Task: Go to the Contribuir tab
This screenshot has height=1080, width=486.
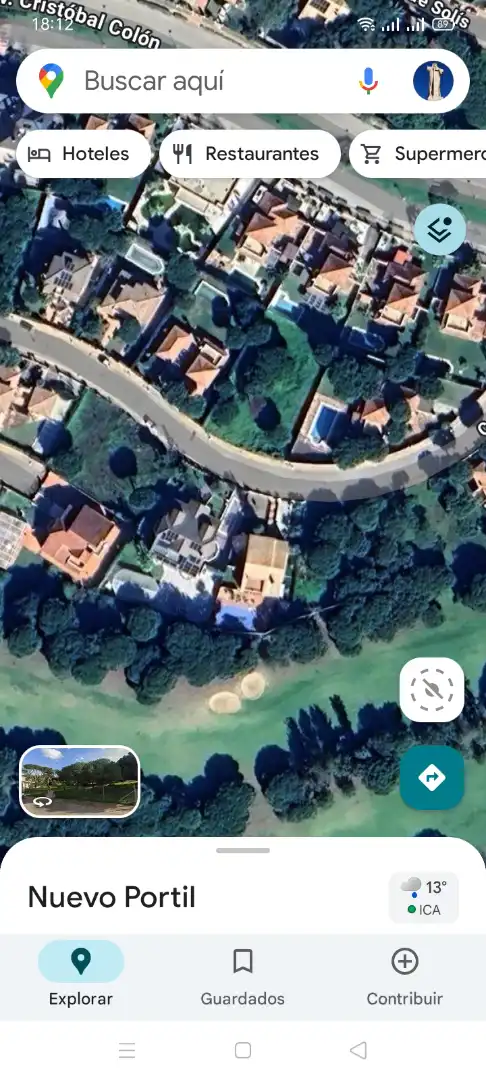Action: point(405,977)
